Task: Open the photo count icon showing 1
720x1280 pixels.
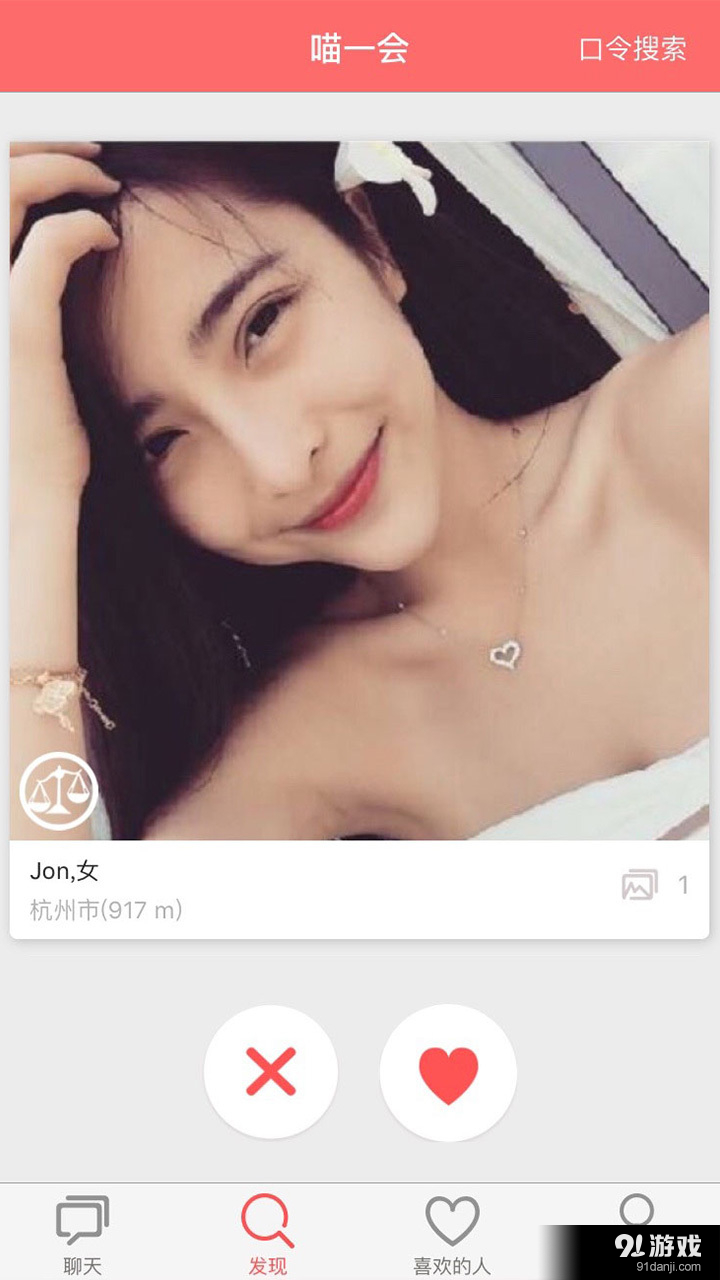Action: coord(641,884)
